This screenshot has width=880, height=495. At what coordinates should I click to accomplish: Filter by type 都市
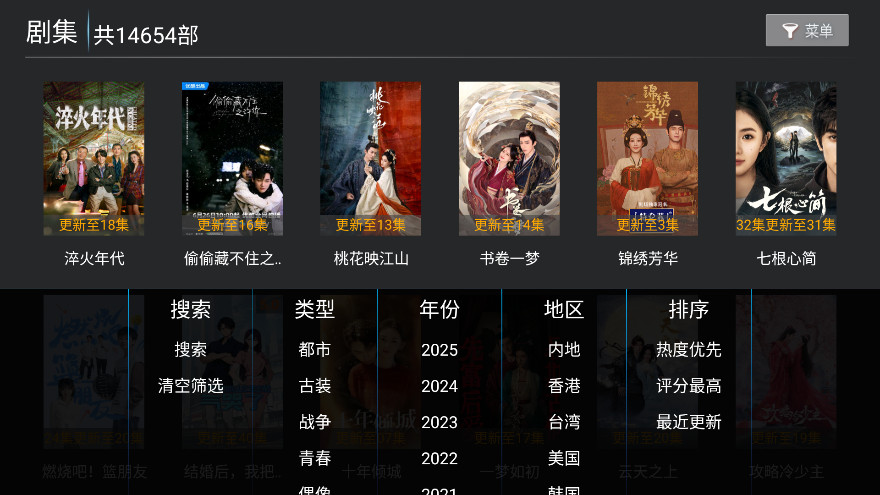coord(314,350)
